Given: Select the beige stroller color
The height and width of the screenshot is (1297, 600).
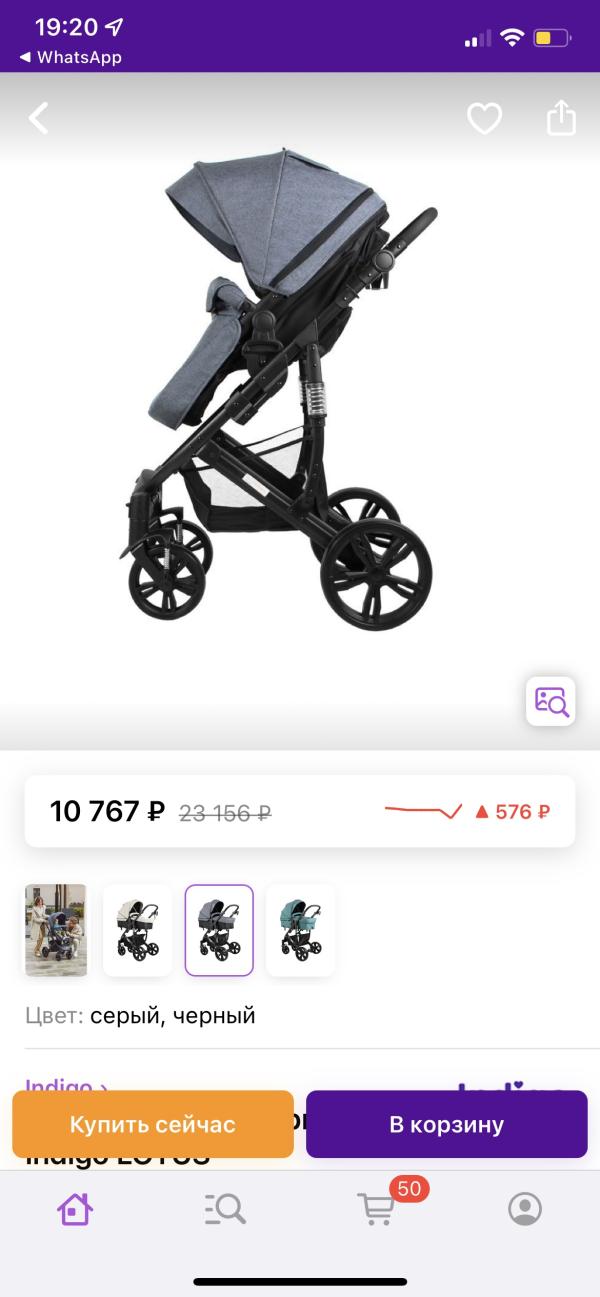Looking at the screenshot, I should click(138, 930).
